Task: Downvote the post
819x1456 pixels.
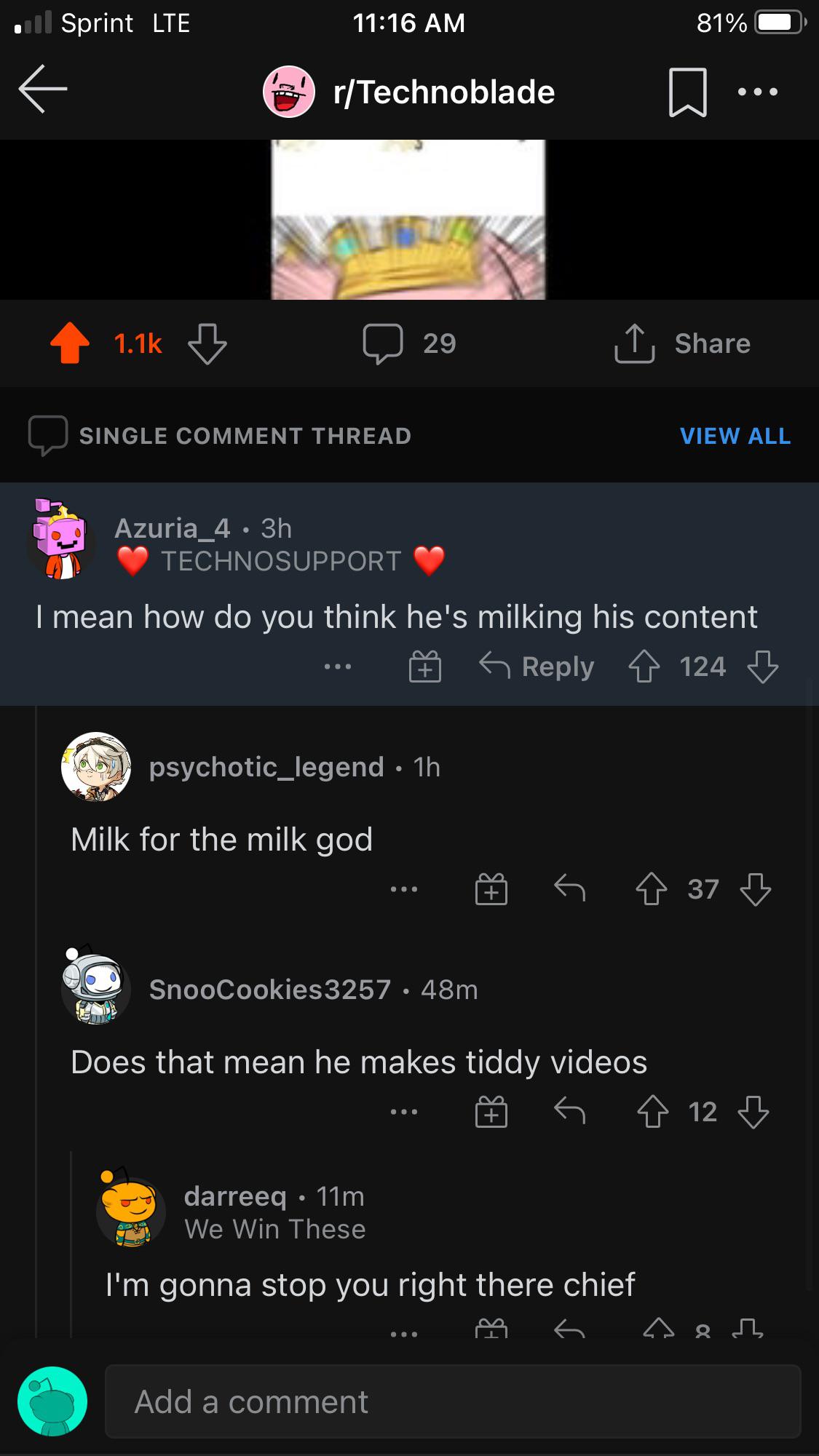Action: 205,346
